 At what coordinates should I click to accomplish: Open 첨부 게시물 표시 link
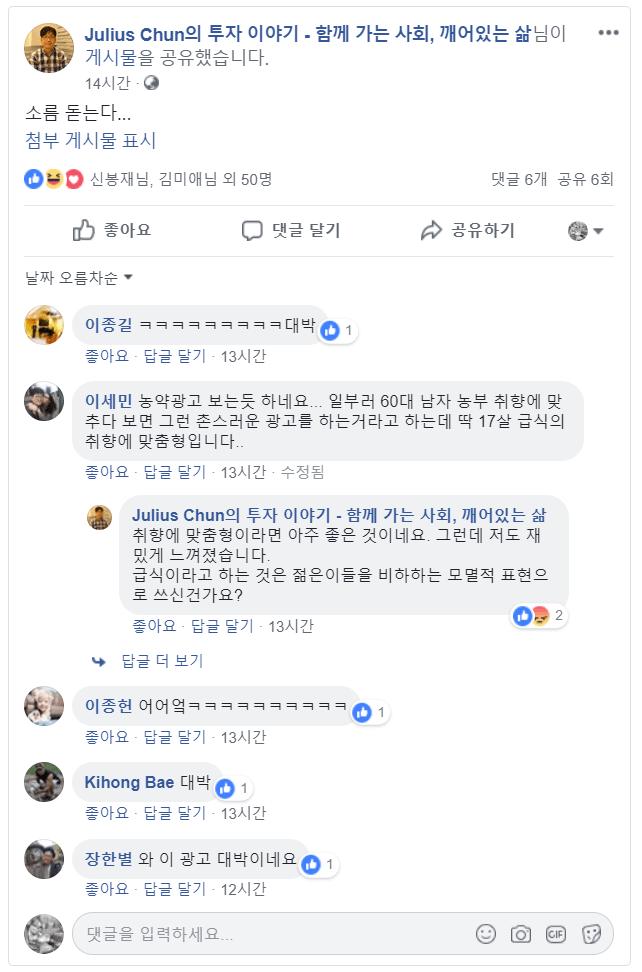[91, 141]
